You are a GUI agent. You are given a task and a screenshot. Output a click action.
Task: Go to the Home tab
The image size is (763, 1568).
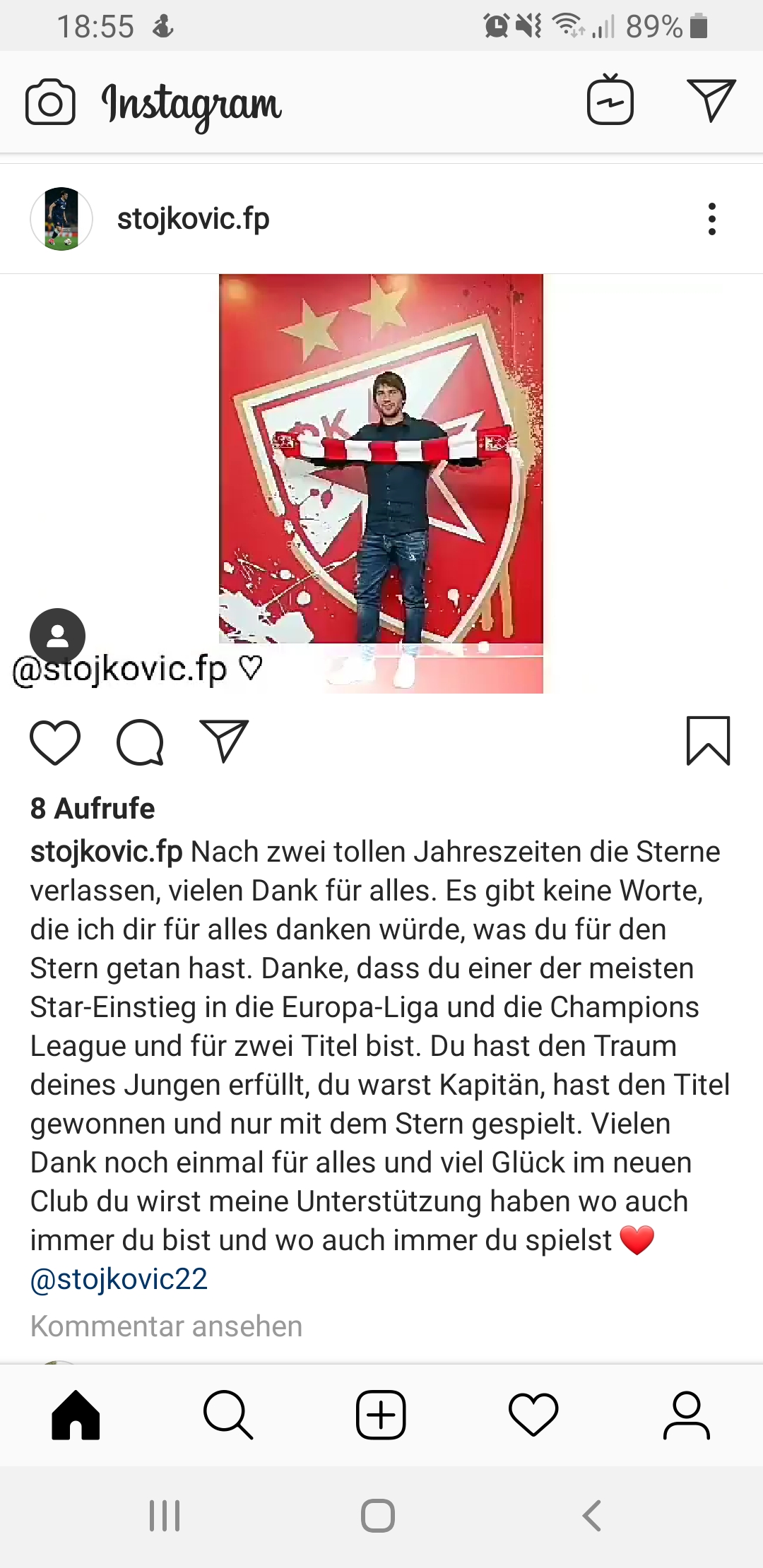tap(76, 1415)
